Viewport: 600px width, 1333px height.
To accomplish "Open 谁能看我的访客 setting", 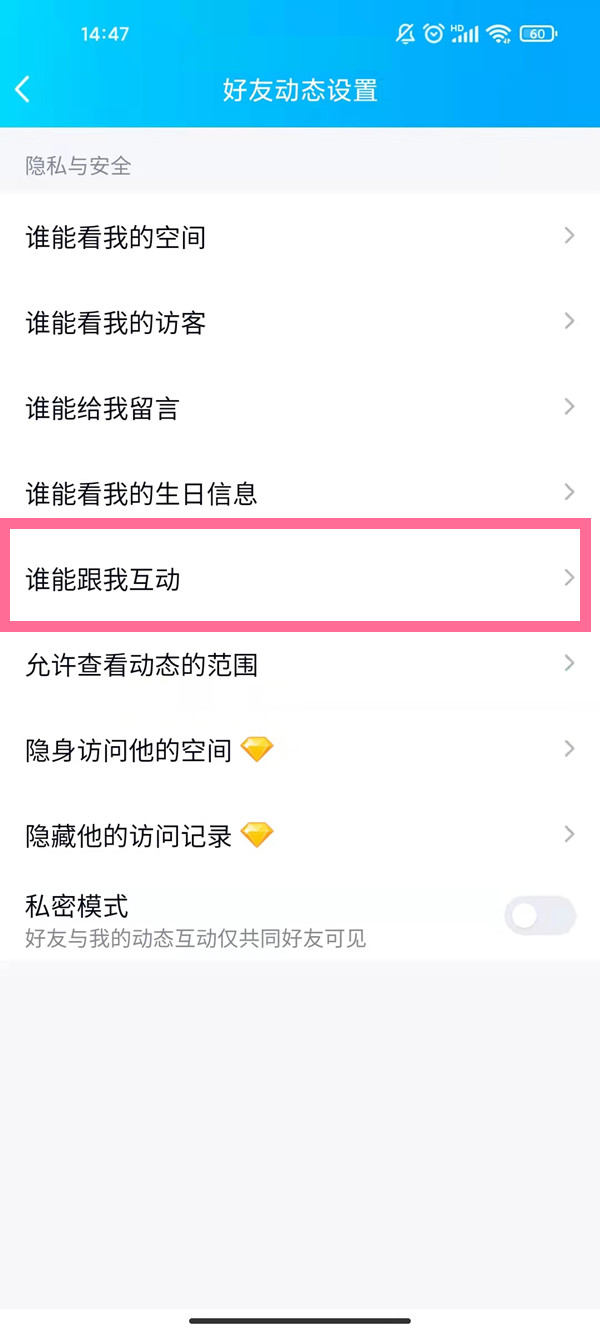I will coord(300,323).
